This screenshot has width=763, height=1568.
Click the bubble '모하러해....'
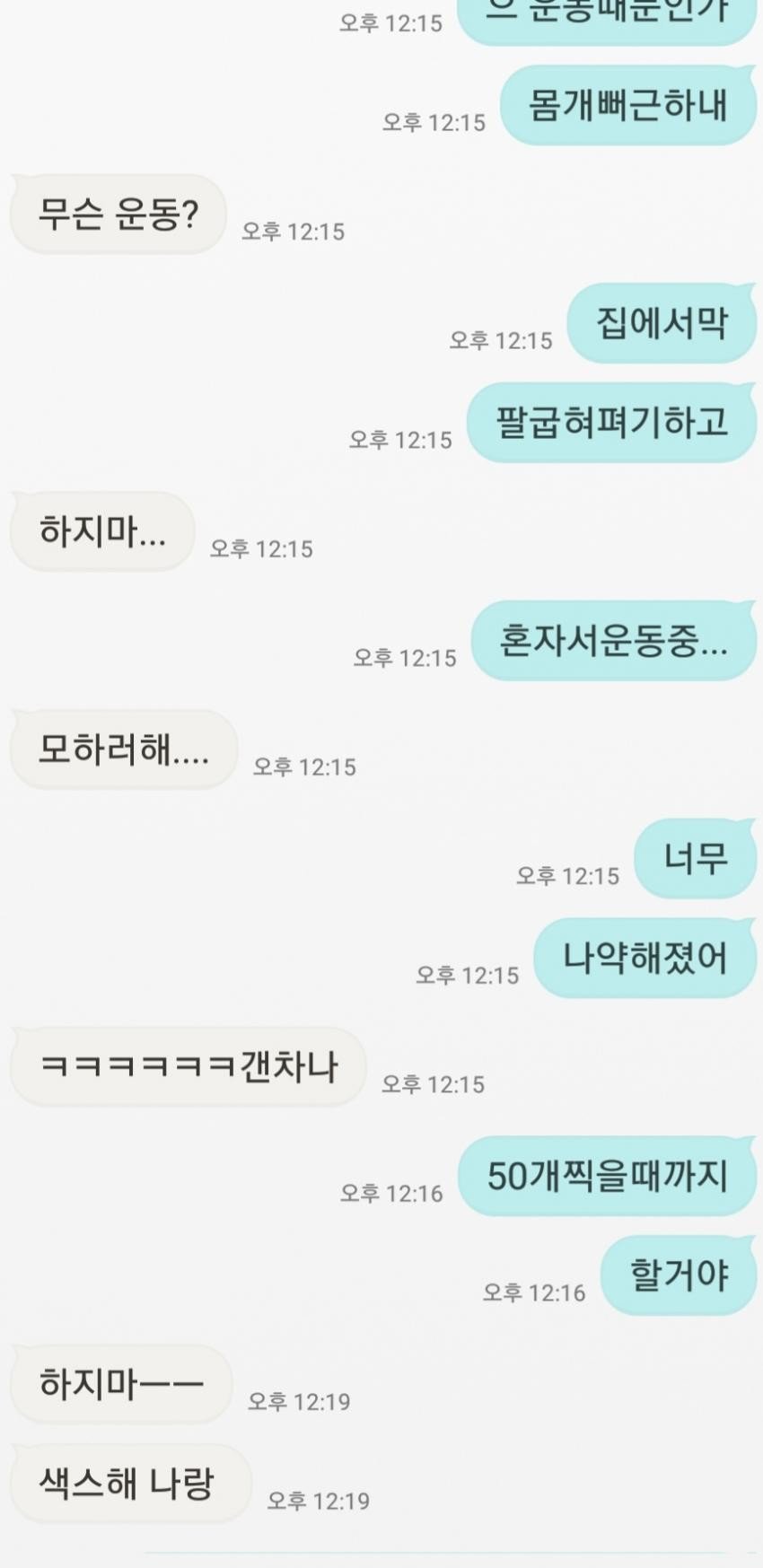tap(122, 750)
